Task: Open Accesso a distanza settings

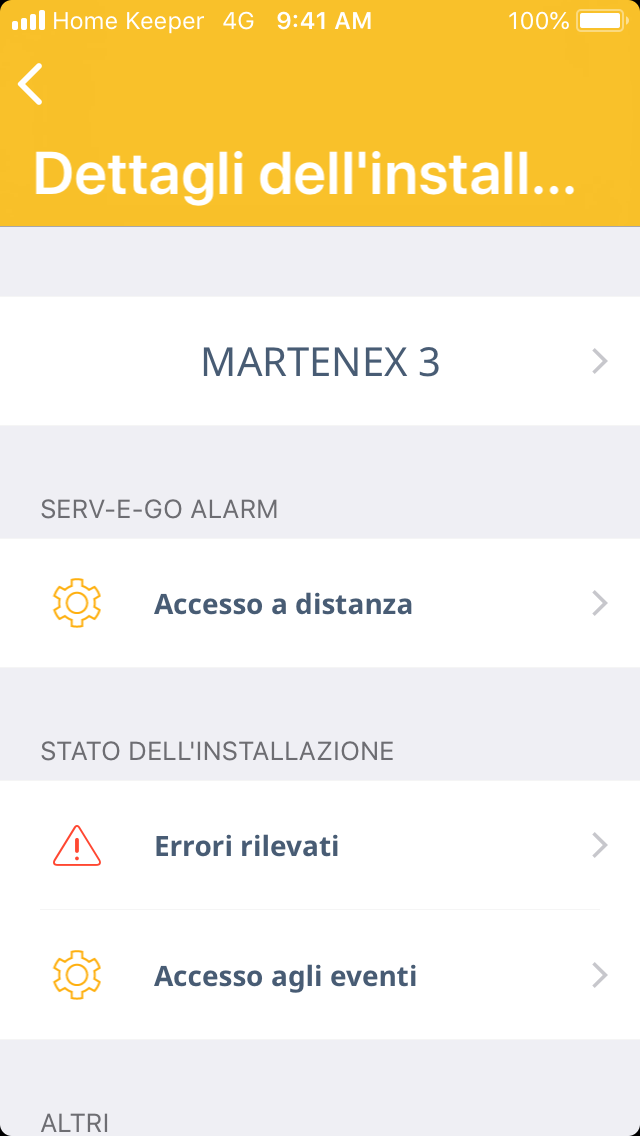Action: (x=320, y=604)
